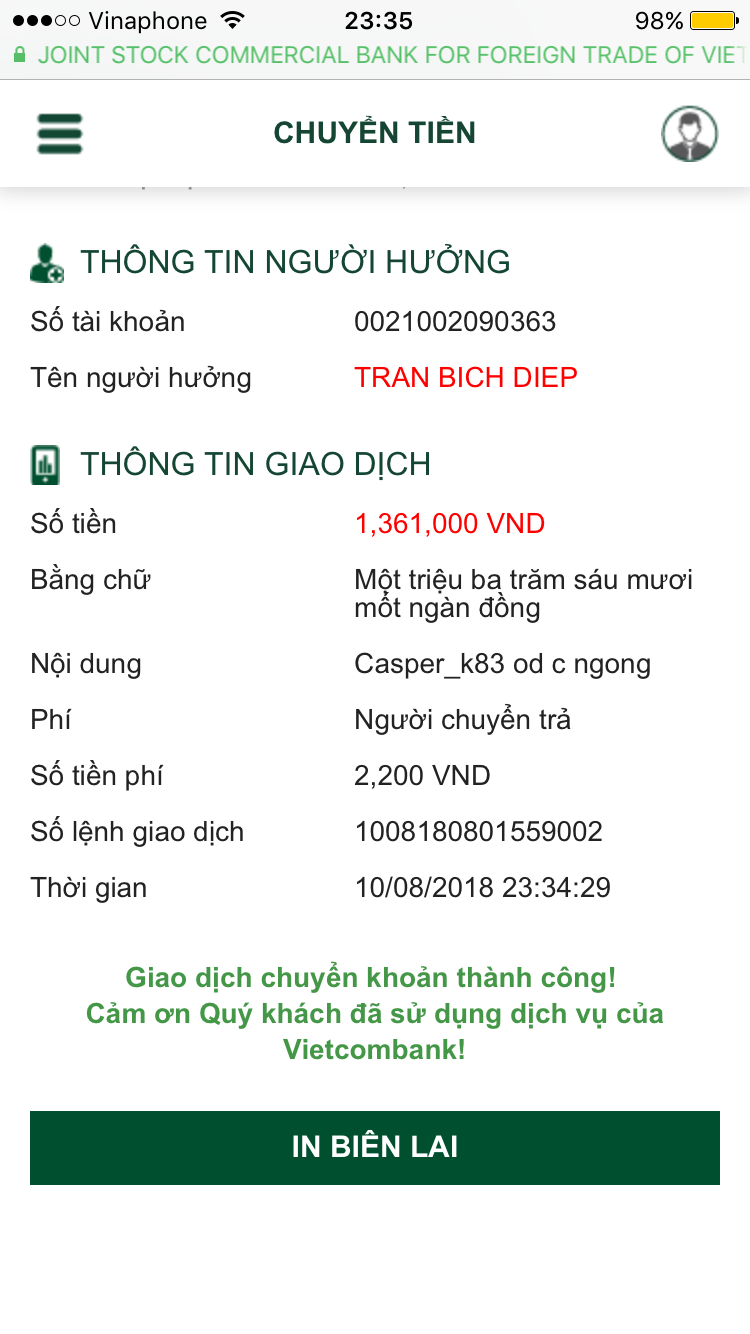Open the user profile icon
Image resolution: width=750 pixels, height=1334 pixels.
coord(690,133)
